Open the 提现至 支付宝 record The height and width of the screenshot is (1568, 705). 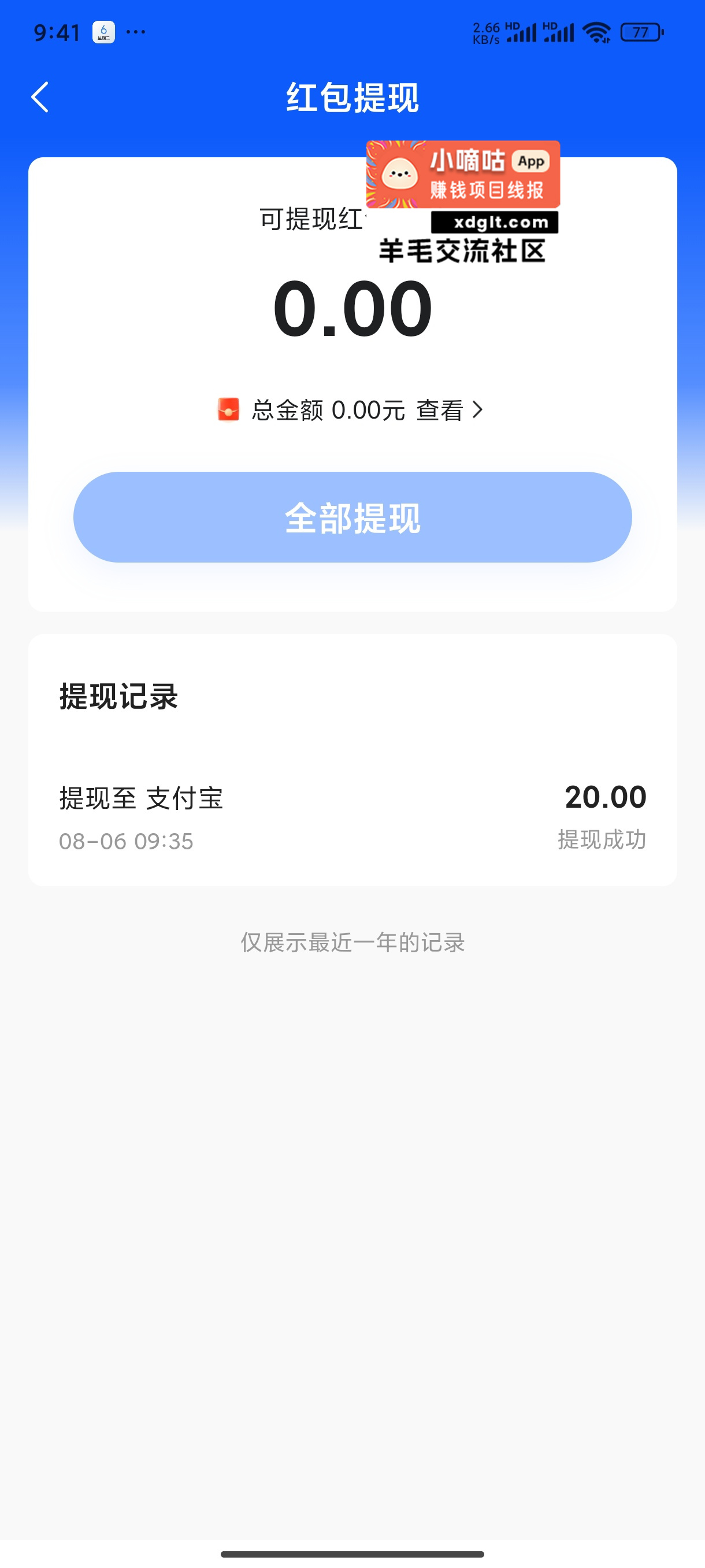352,817
